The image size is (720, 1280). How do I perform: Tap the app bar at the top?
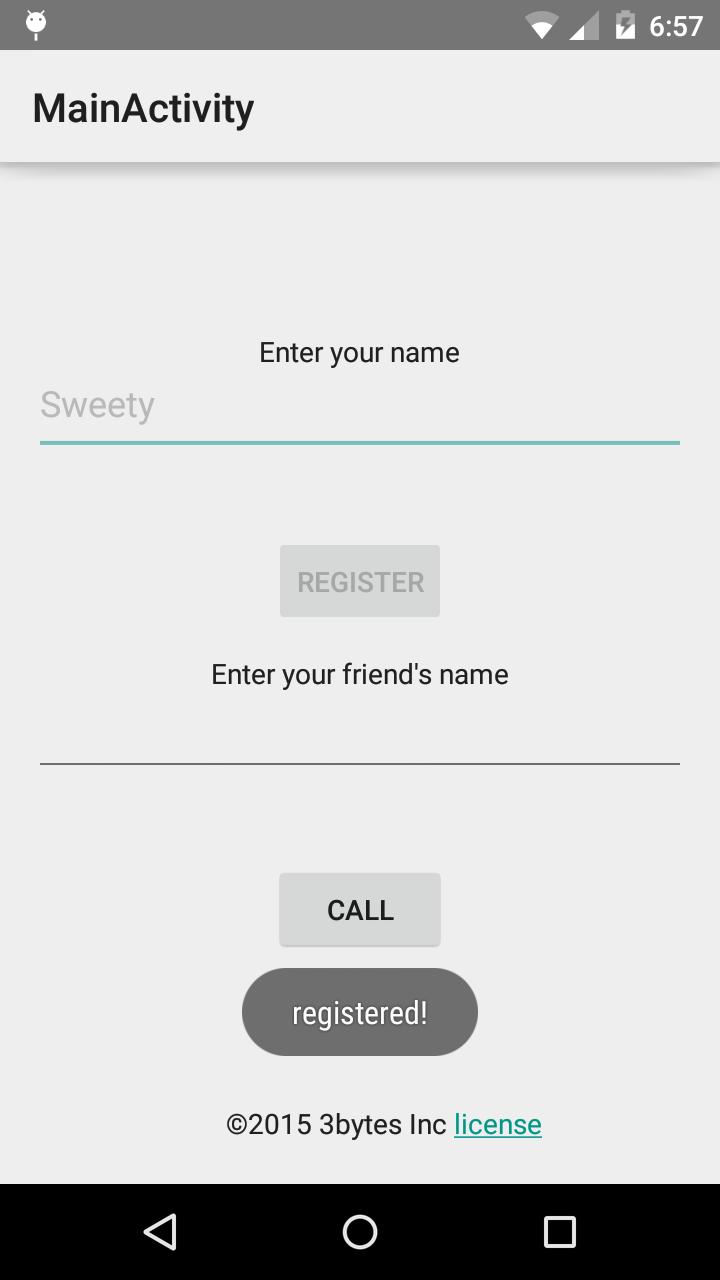pos(360,107)
